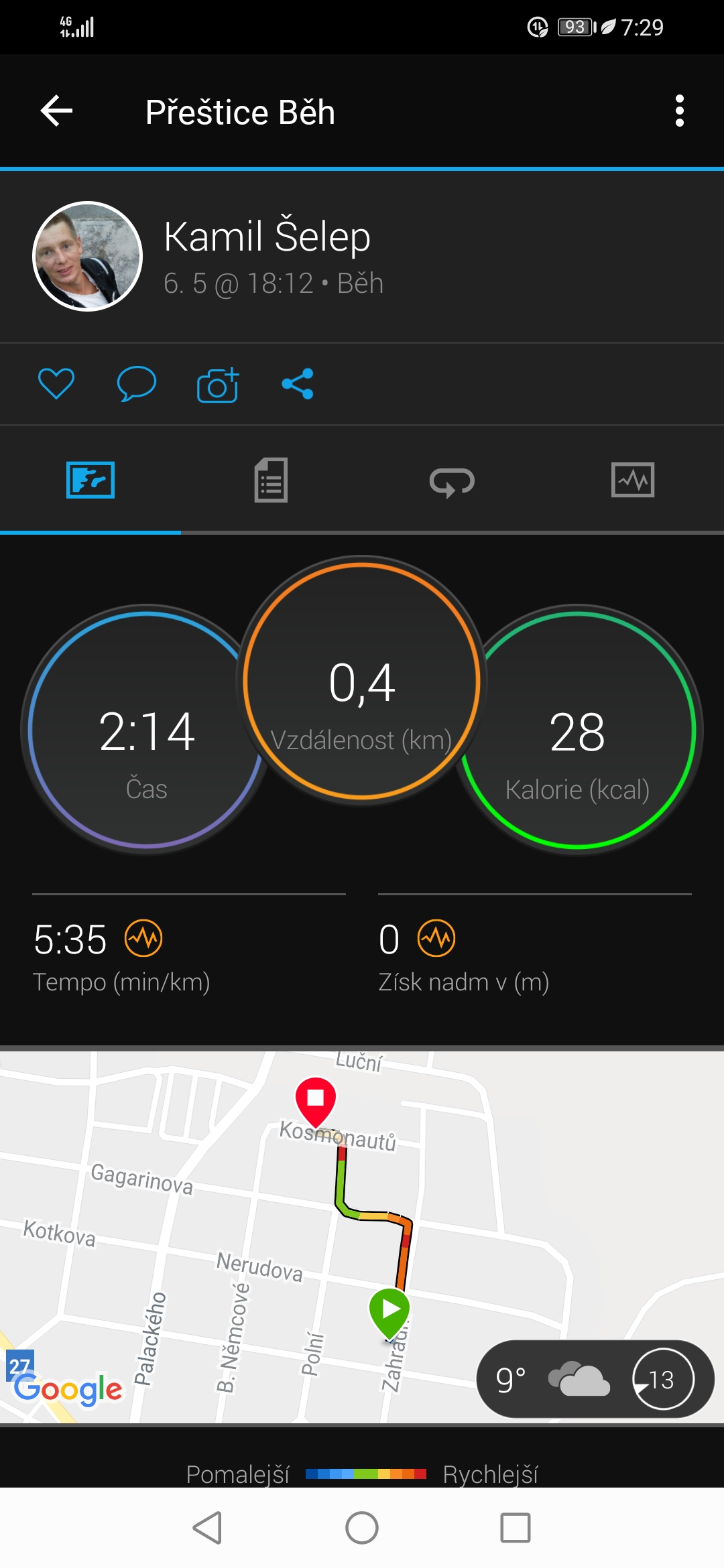Switch to the charts tab
Screen dimensions: 724x1568
tap(633, 480)
